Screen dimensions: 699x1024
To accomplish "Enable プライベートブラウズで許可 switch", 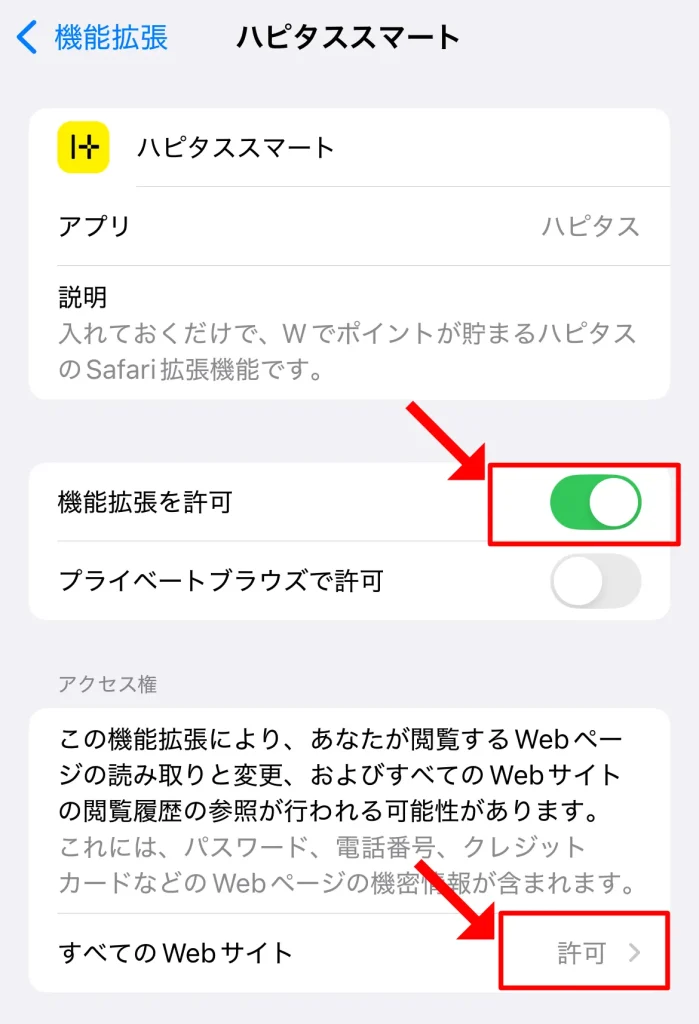I will pos(595,581).
